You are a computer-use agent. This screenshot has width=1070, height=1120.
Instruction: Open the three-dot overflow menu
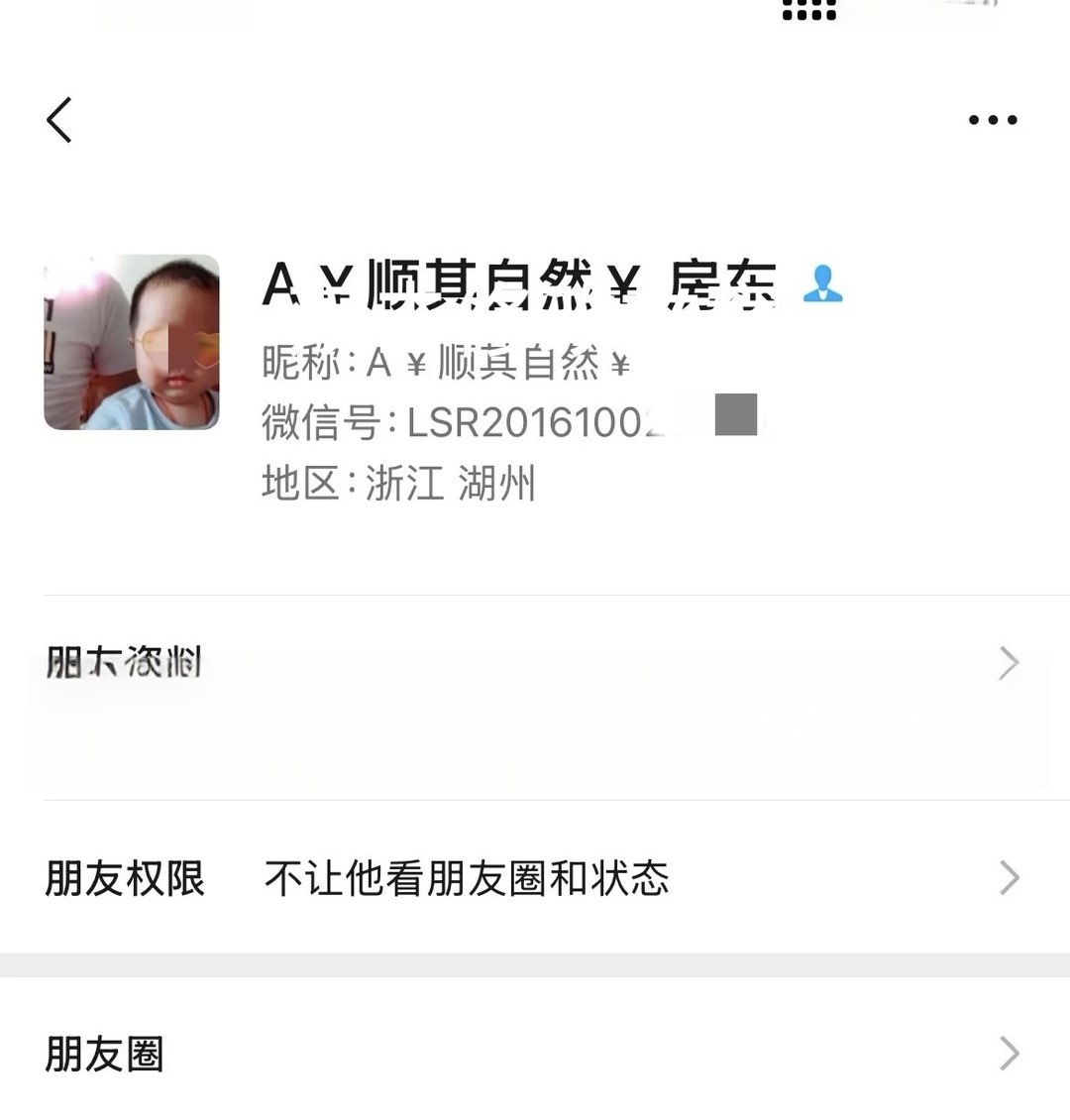(993, 120)
